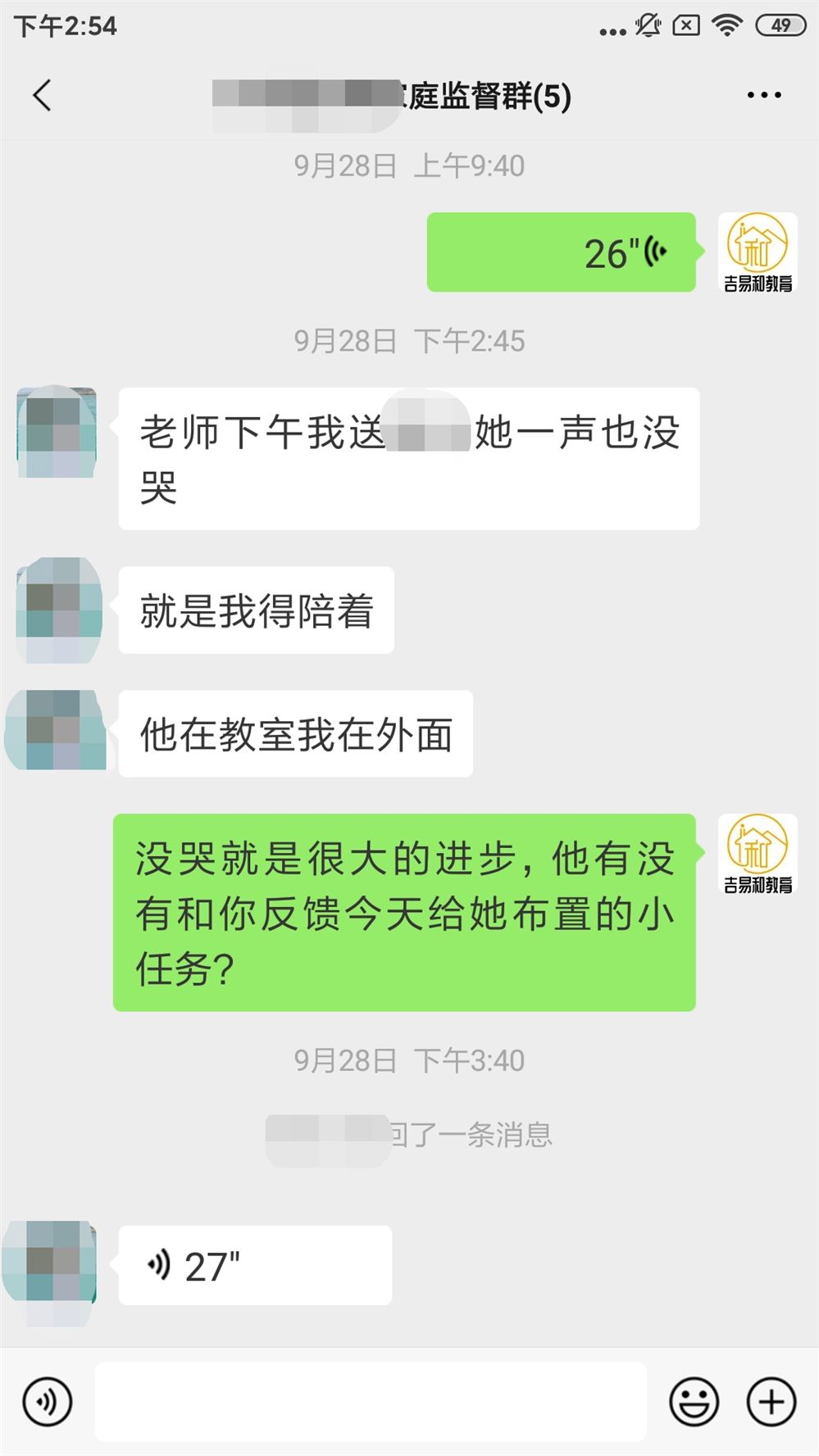Go back from the group chat
Image resolution: width=819 pixels, height=1456 pixels.
43,95
